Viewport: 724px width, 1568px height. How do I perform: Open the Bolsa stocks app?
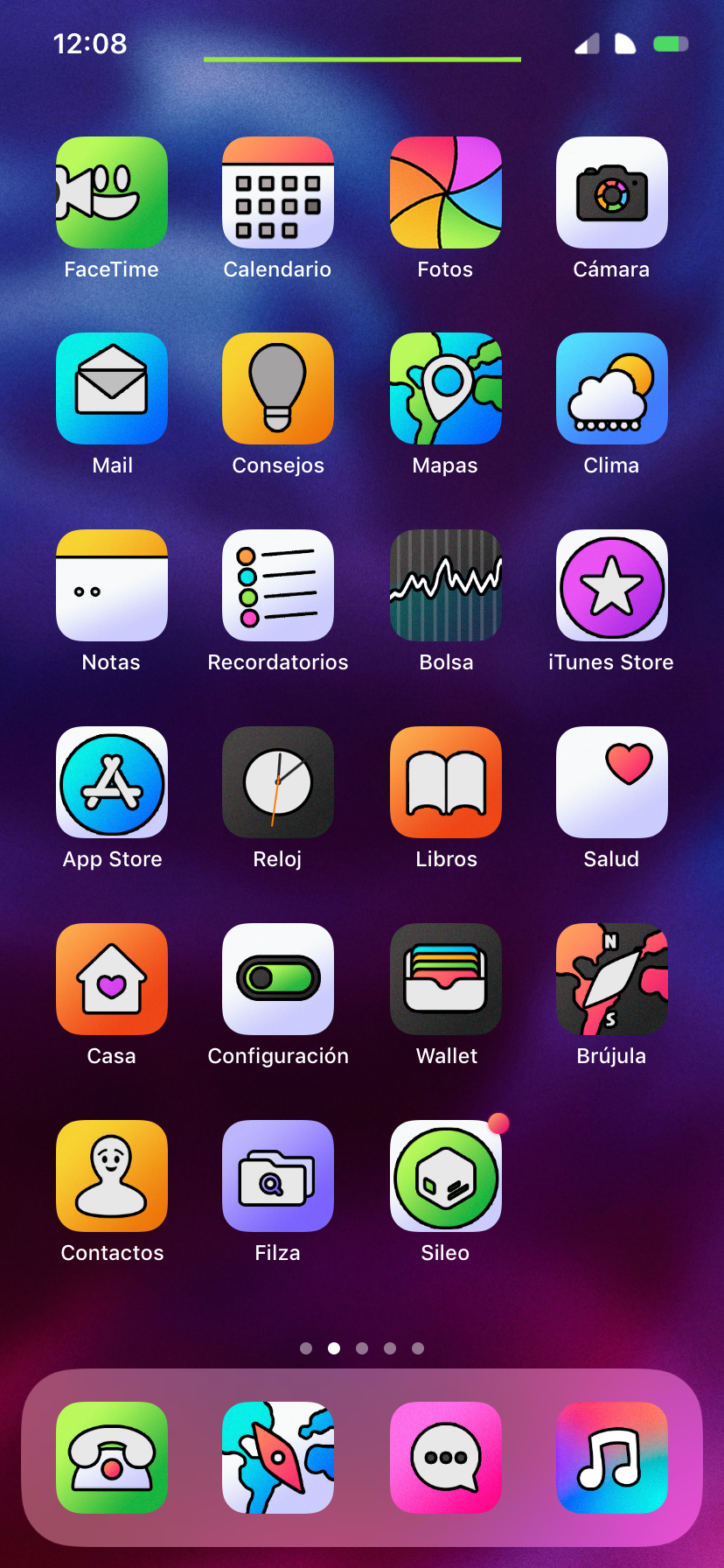click(446, 585)
